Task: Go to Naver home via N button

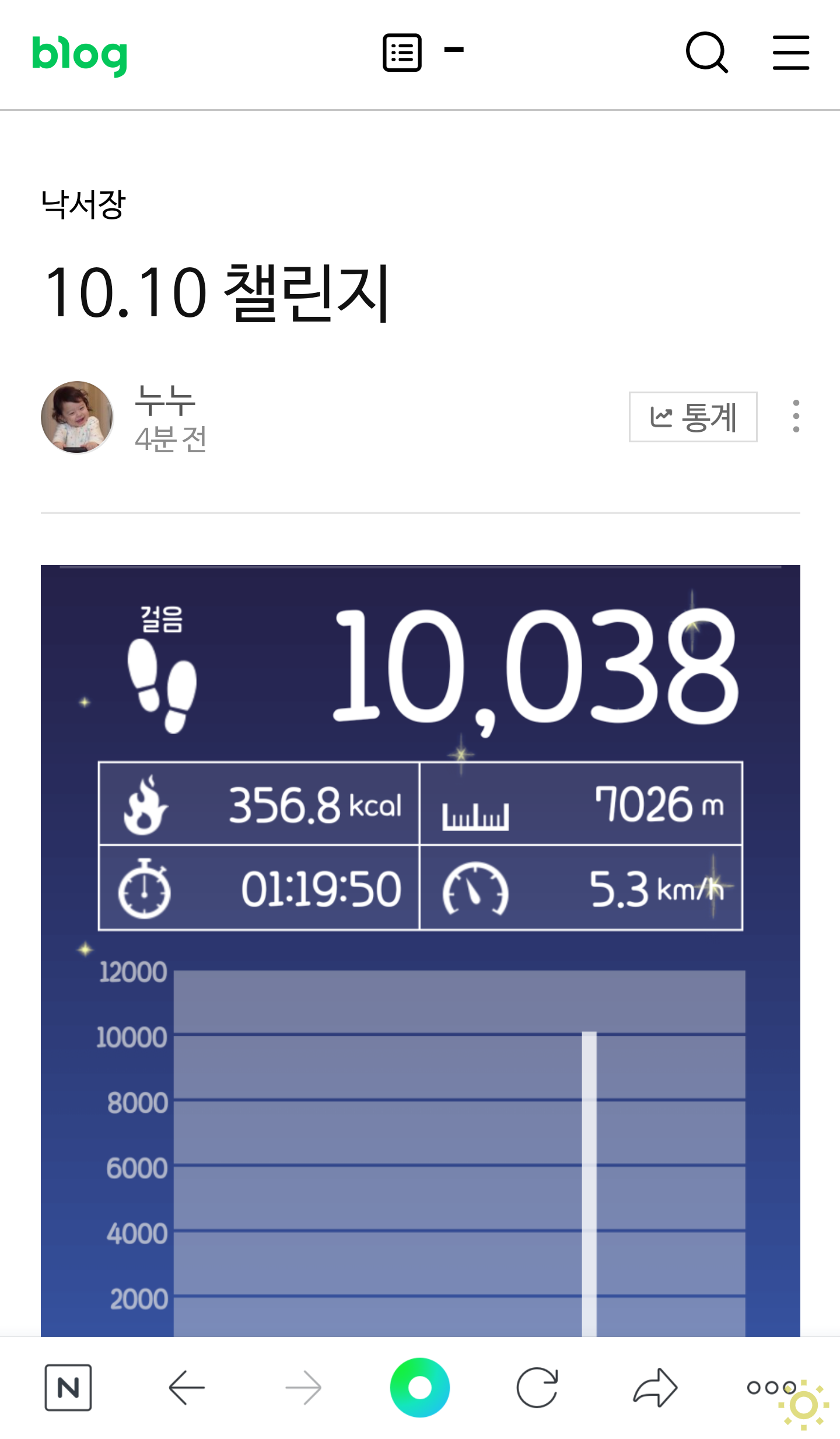Action: [x=68, y=1387]
